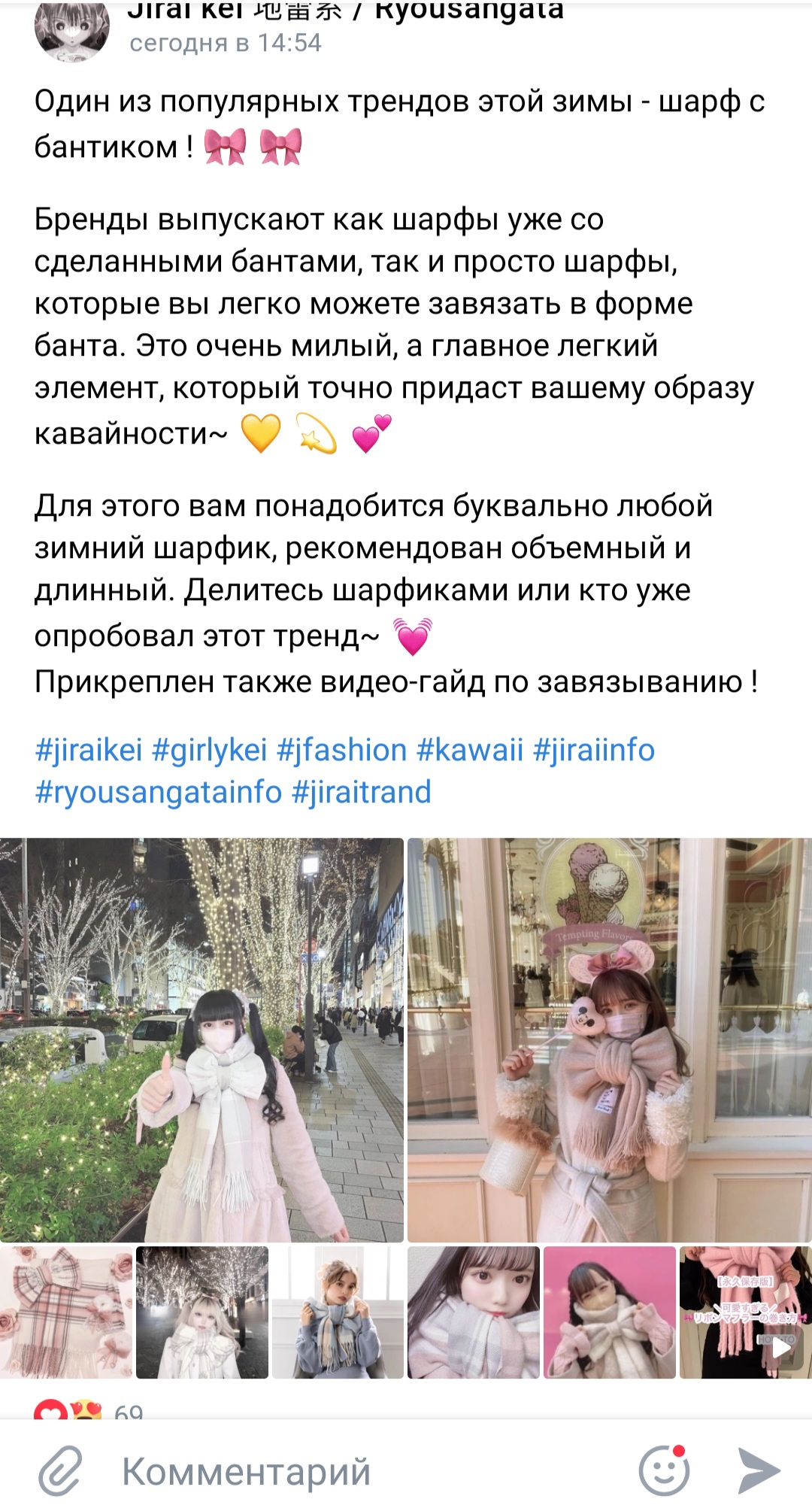Viewport: 812px width, 1511px height.
Task: Open the emoji and sticker picker
Action: (664, 1470)
